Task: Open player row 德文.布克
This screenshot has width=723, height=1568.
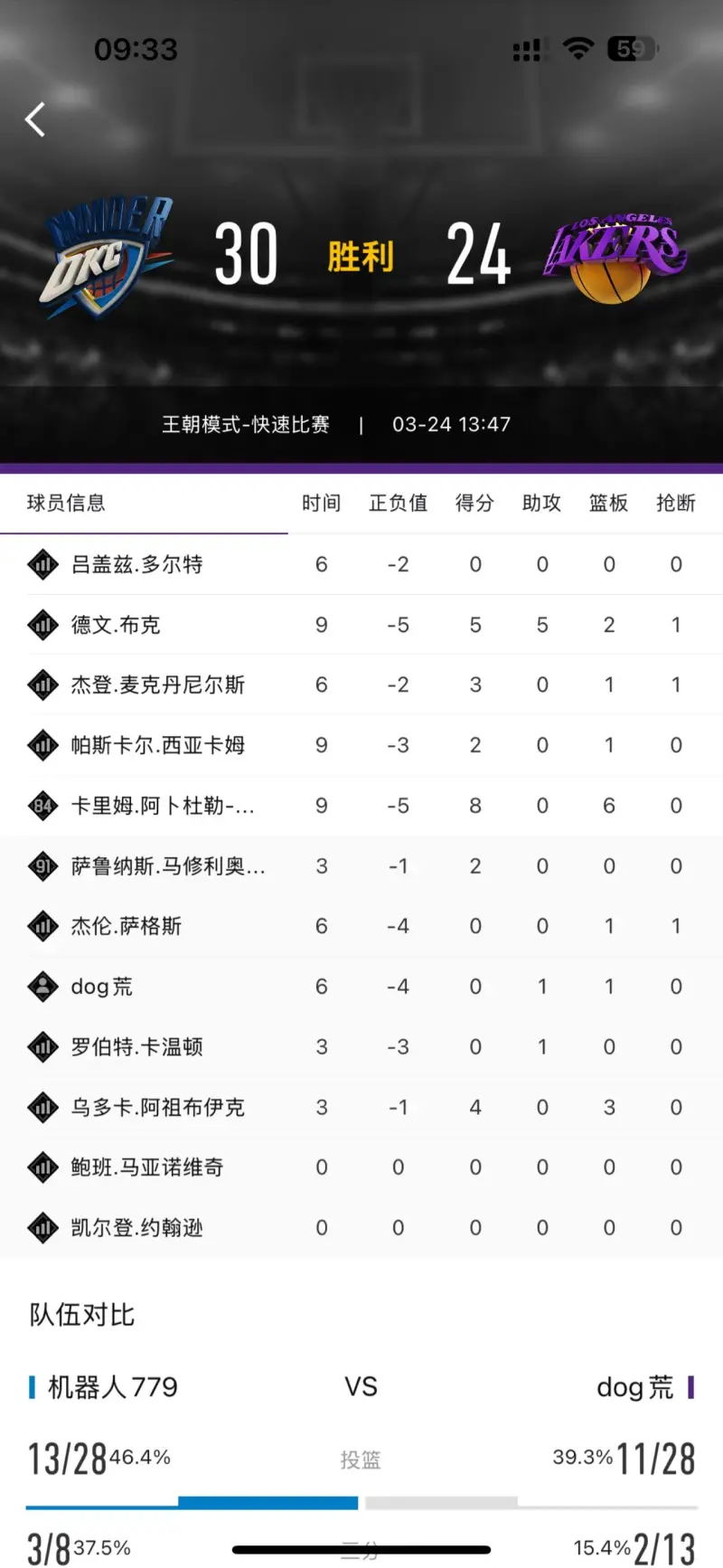Action: click(361, 625)
